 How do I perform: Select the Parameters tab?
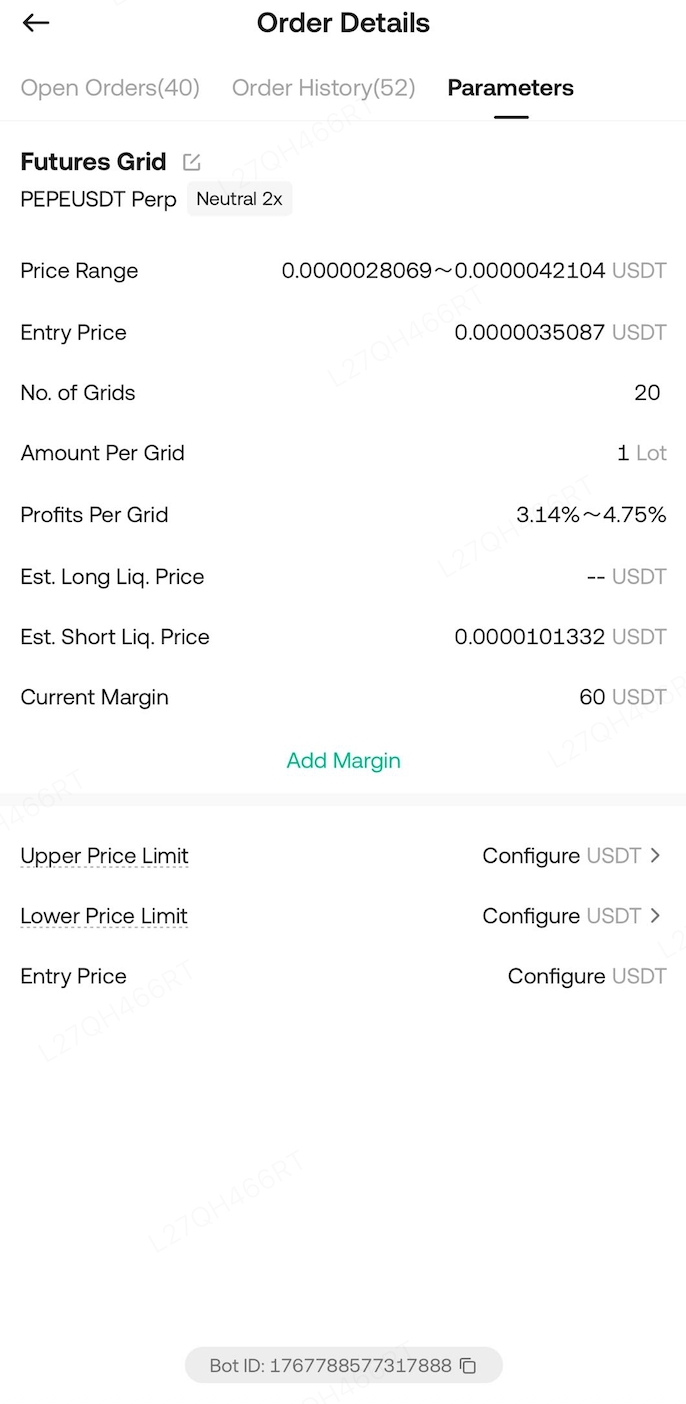click(x=510, y=88)
